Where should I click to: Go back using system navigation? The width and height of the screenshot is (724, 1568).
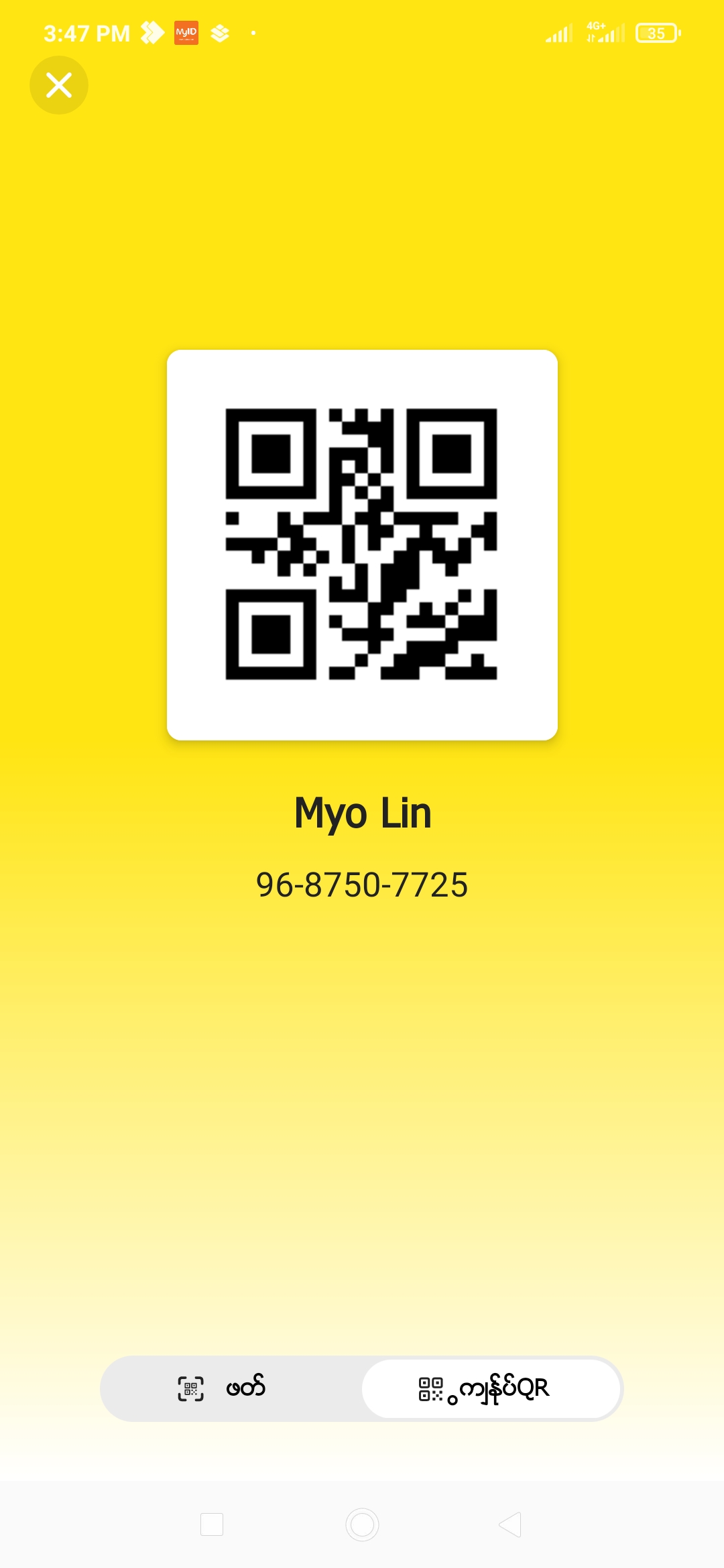coord(511,1524)
